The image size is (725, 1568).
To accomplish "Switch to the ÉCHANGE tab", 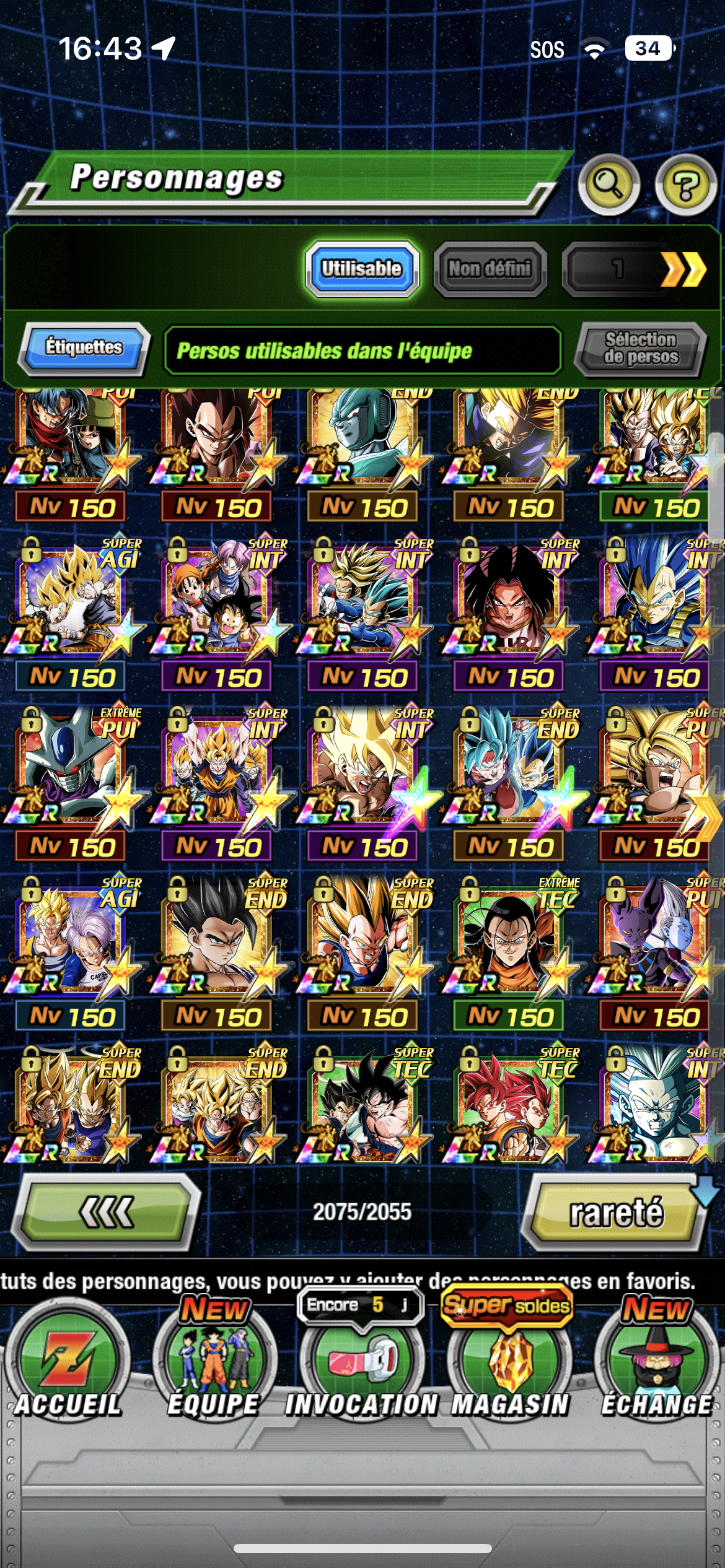I will (657, 1369).
